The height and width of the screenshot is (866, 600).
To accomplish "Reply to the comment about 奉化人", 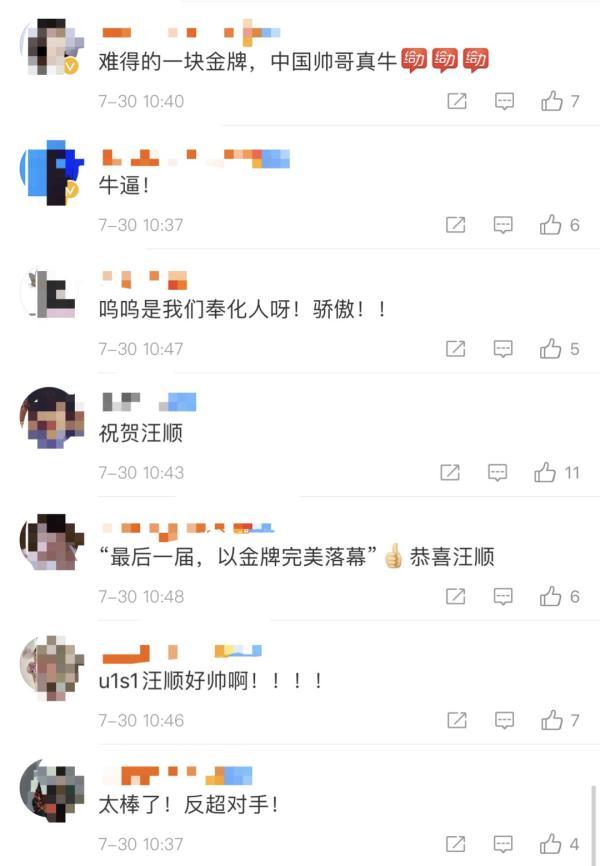I will tap(505, 349).
